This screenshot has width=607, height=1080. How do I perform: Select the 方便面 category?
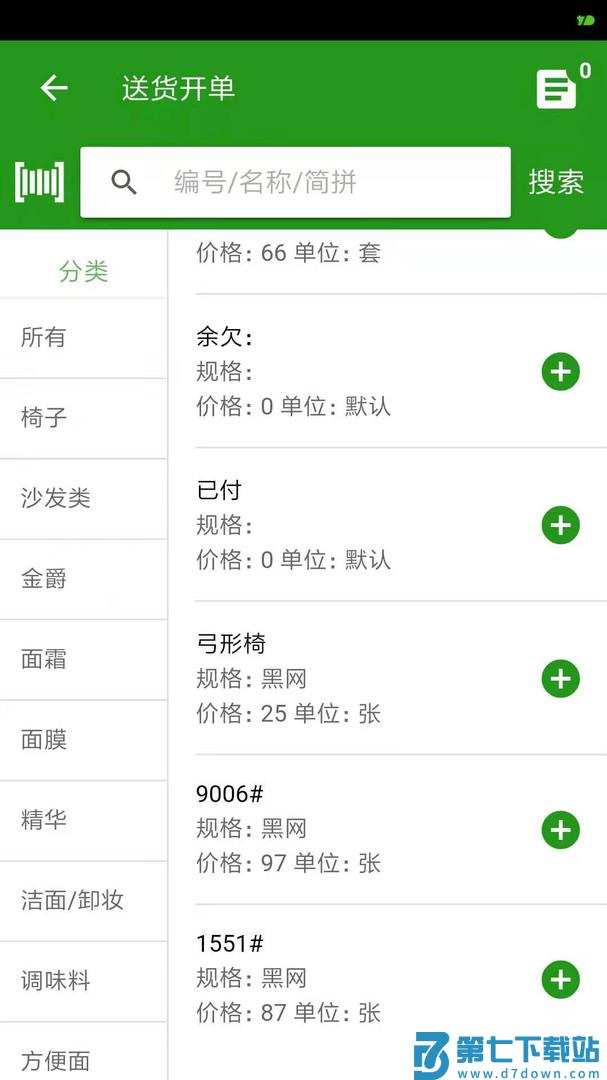coord(83,1060)
